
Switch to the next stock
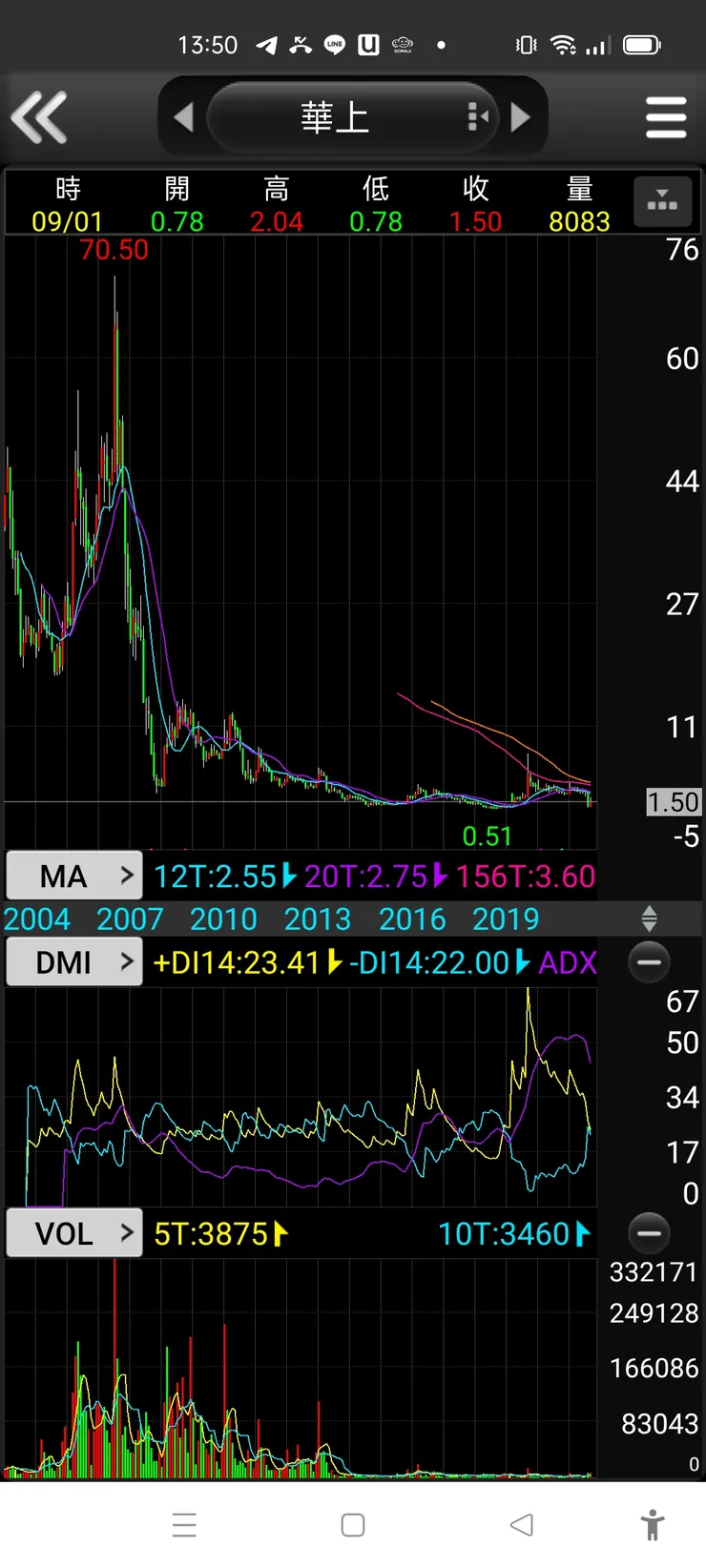tap(521, 117)
